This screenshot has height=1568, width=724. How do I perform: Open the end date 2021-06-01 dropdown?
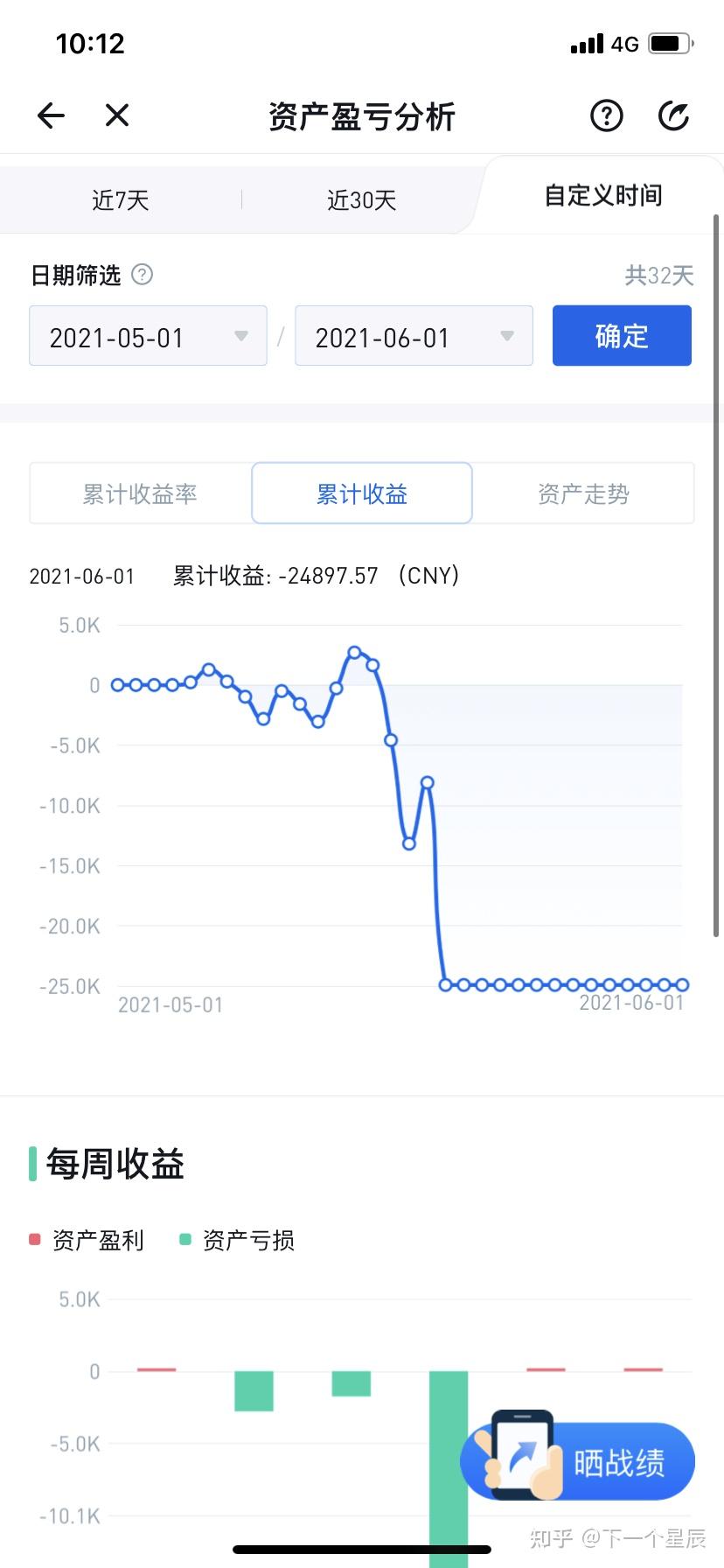click(x=413, y=336)
